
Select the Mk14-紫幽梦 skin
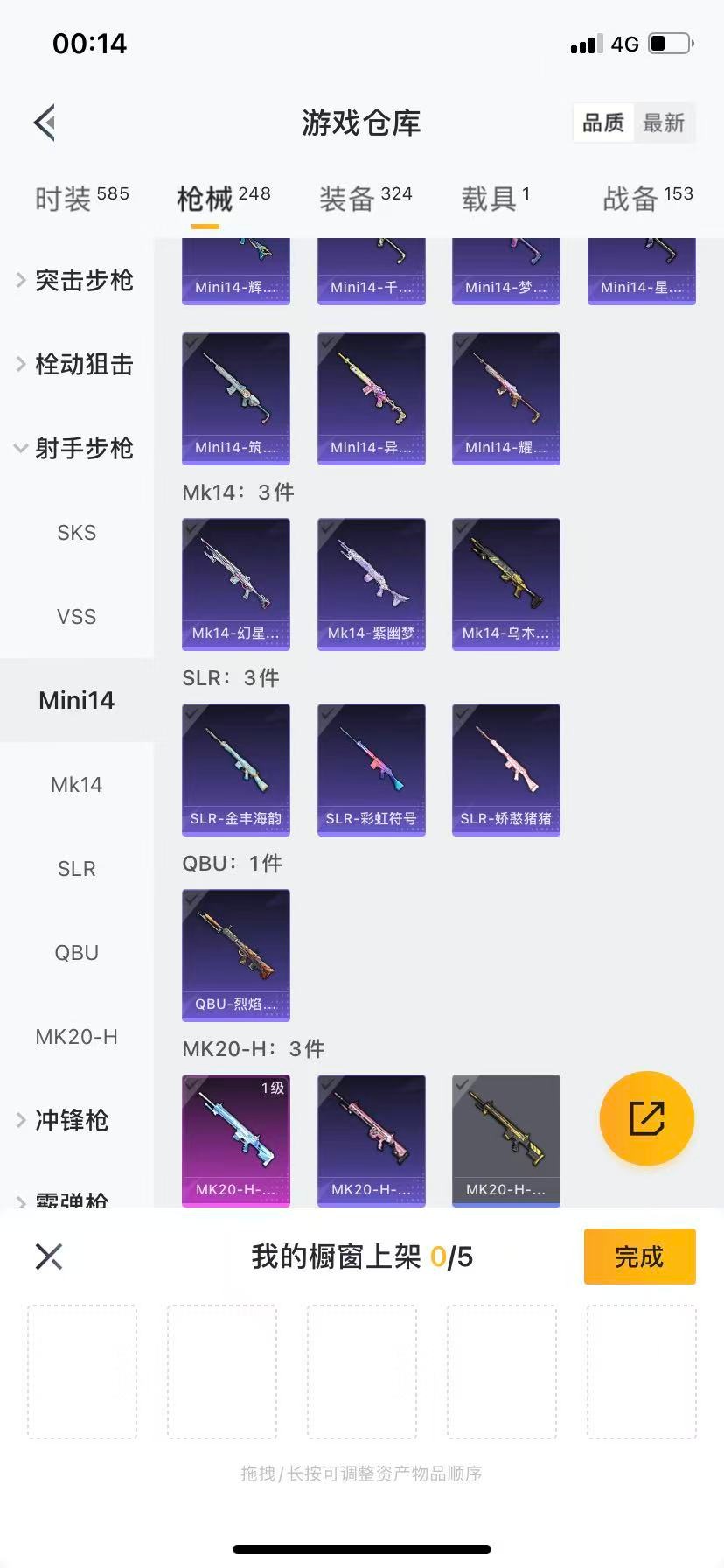(371, 584)
